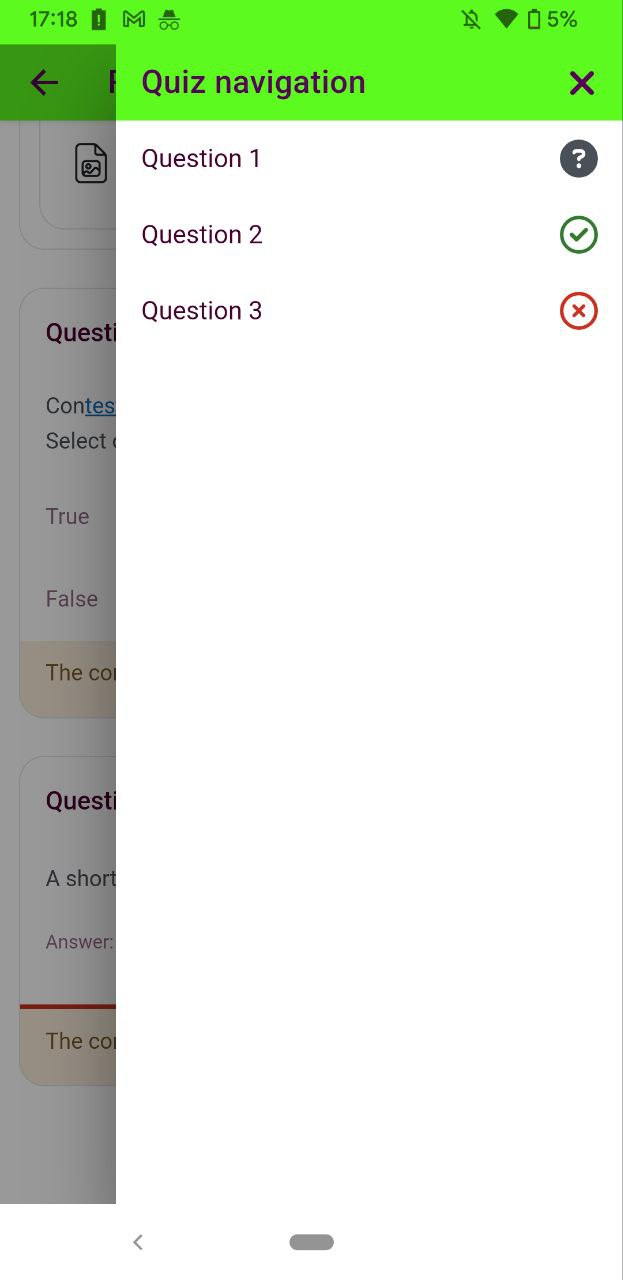Jump to Question 2
Viewport: 623px width, 1280px height.
[x=369, y=235]
